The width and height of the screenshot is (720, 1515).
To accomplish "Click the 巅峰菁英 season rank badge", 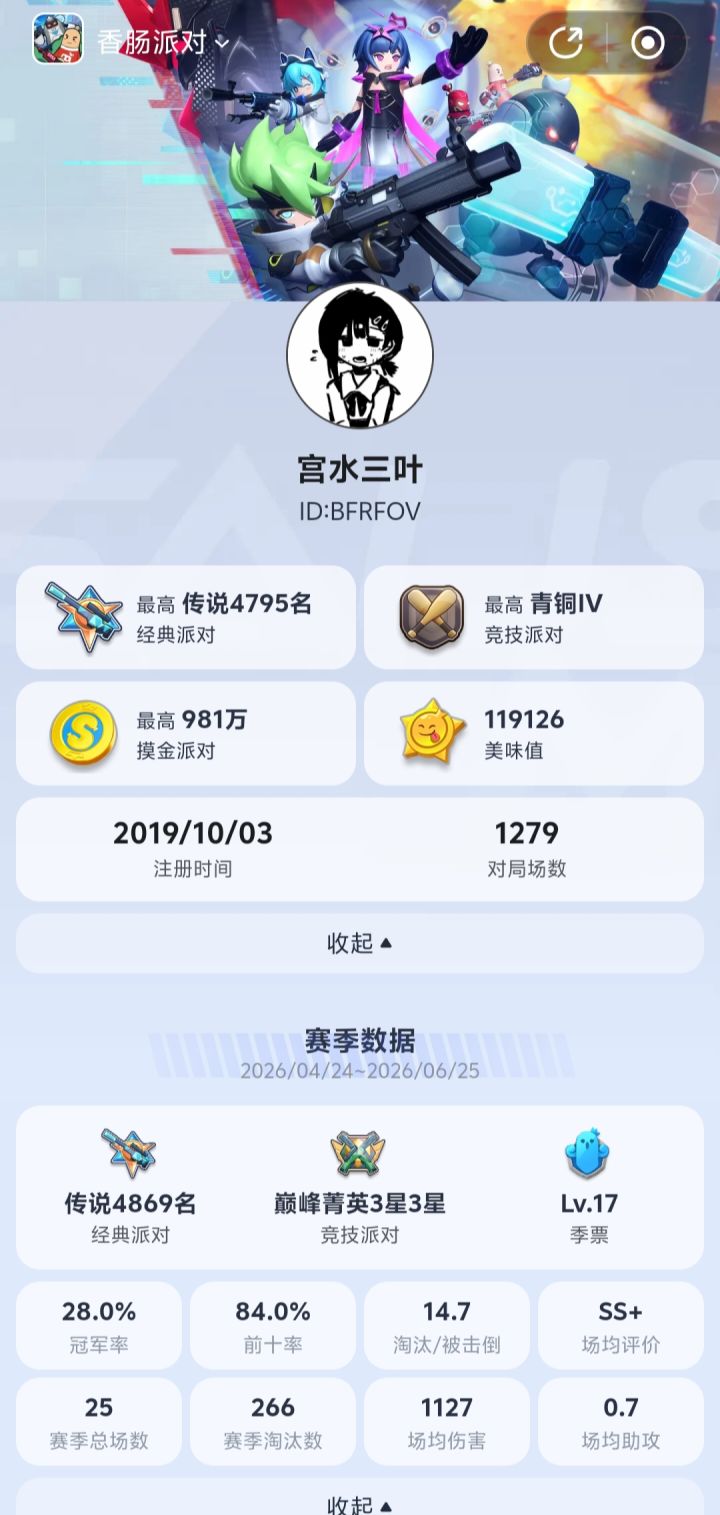I will click(x=360, y=1155).
